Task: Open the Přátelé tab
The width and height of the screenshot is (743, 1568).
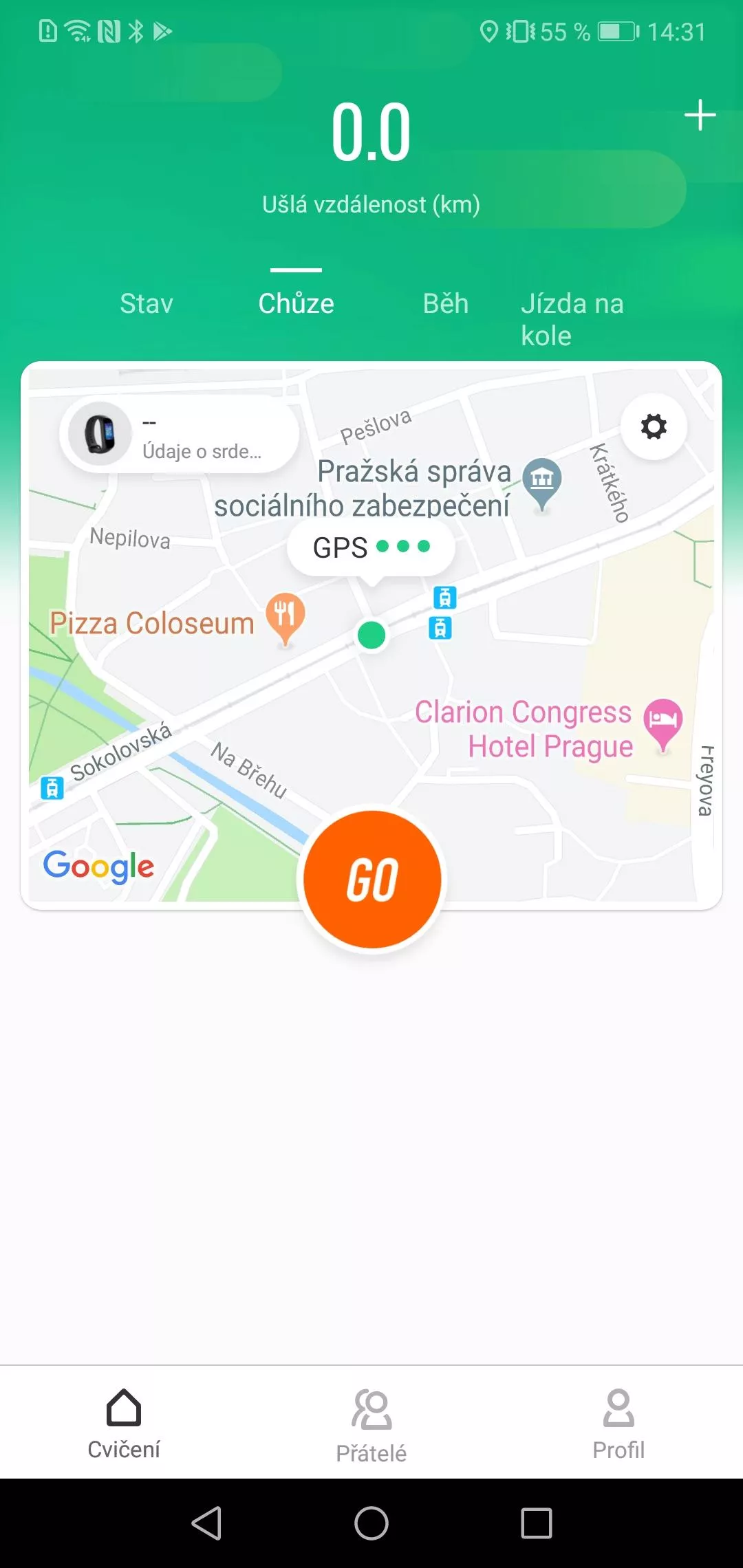Action: coord(371,1424)
